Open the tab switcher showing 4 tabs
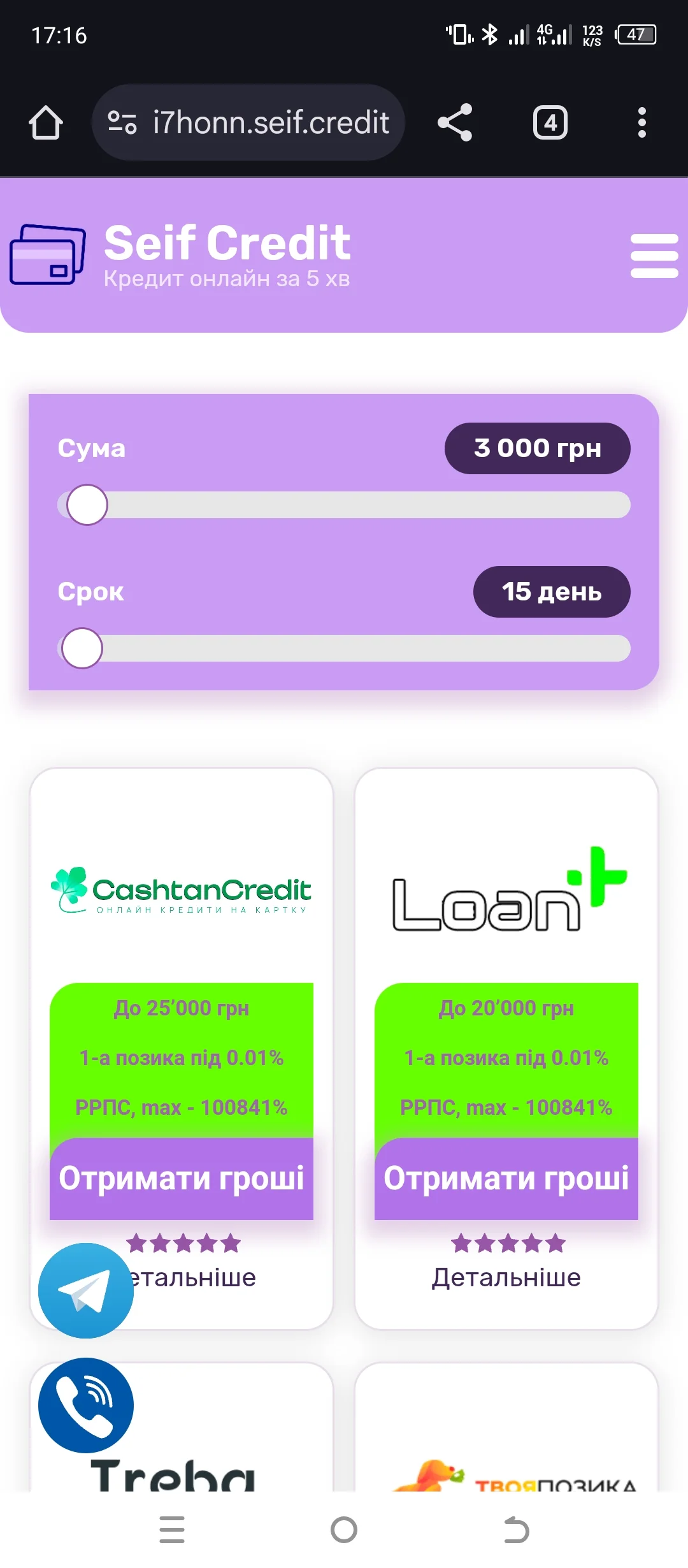 click(550, 122)
